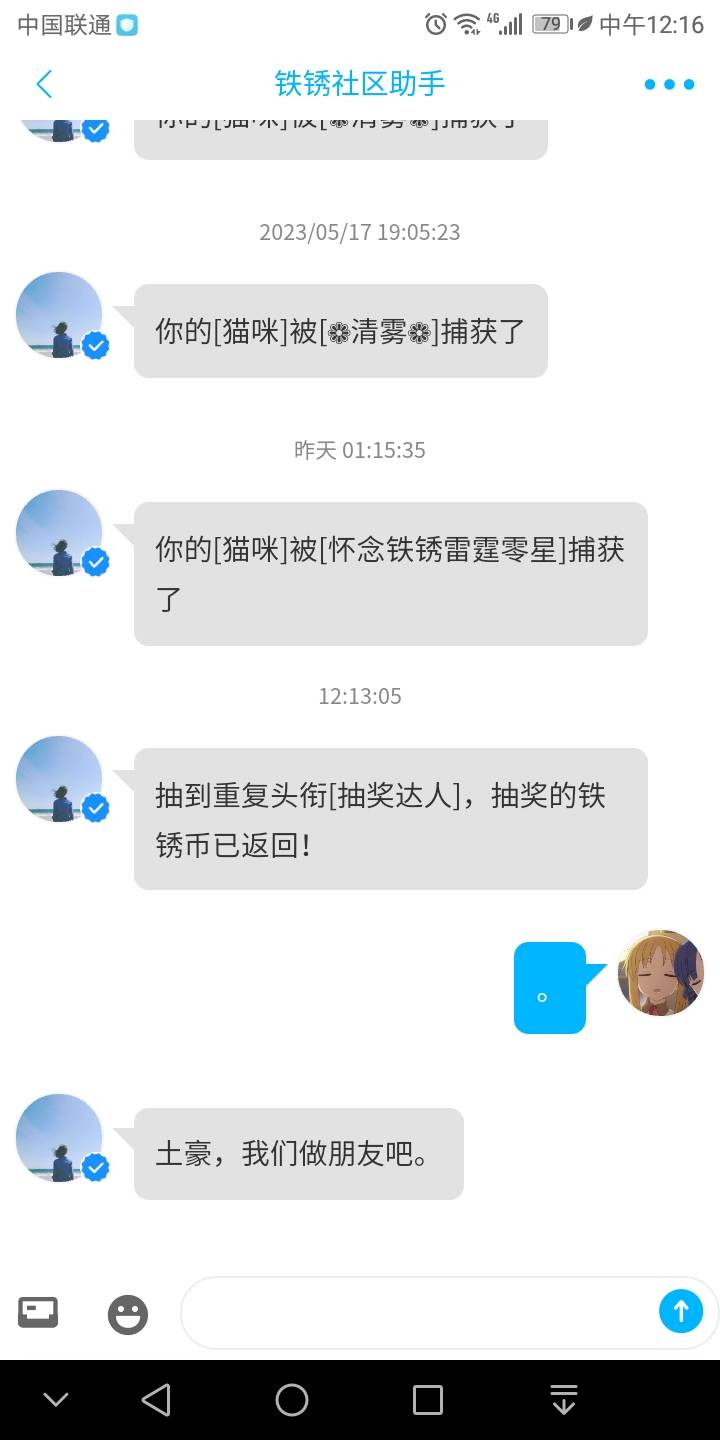
Task: Open the three-dot more options menu
Action: coord(669,85)
